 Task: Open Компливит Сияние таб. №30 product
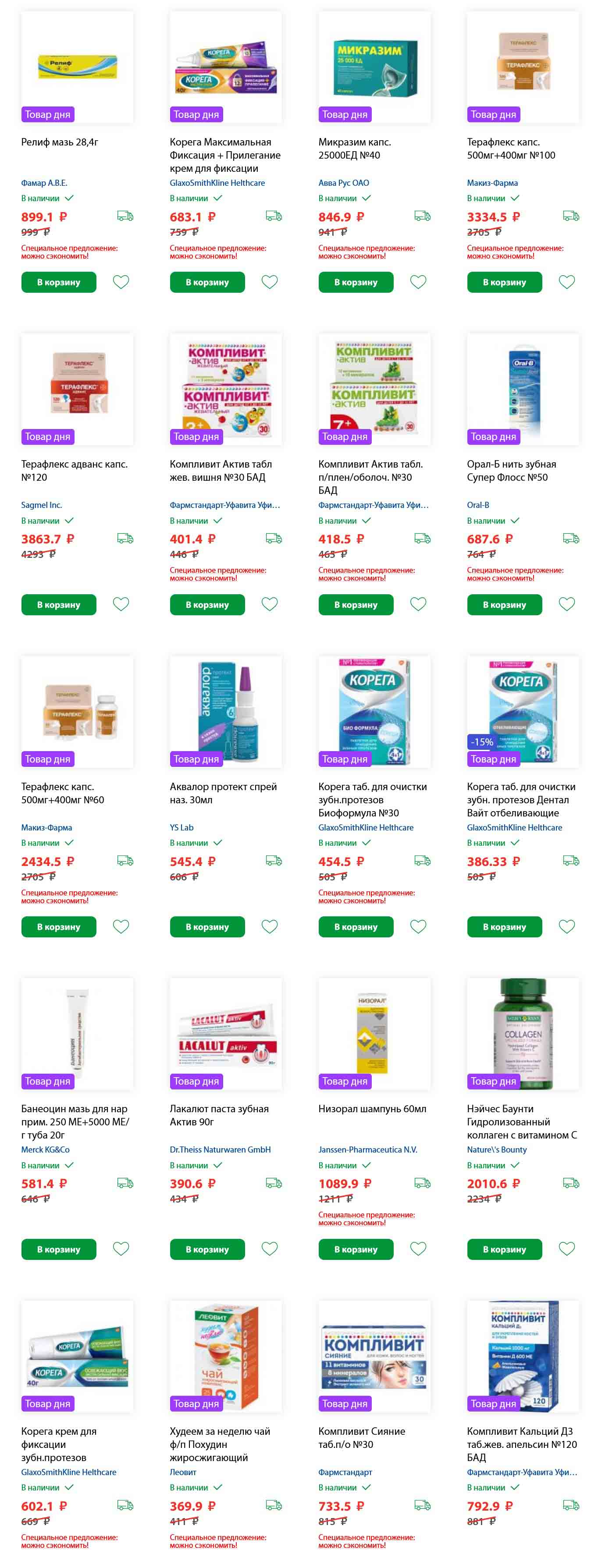pos(361,1437)
